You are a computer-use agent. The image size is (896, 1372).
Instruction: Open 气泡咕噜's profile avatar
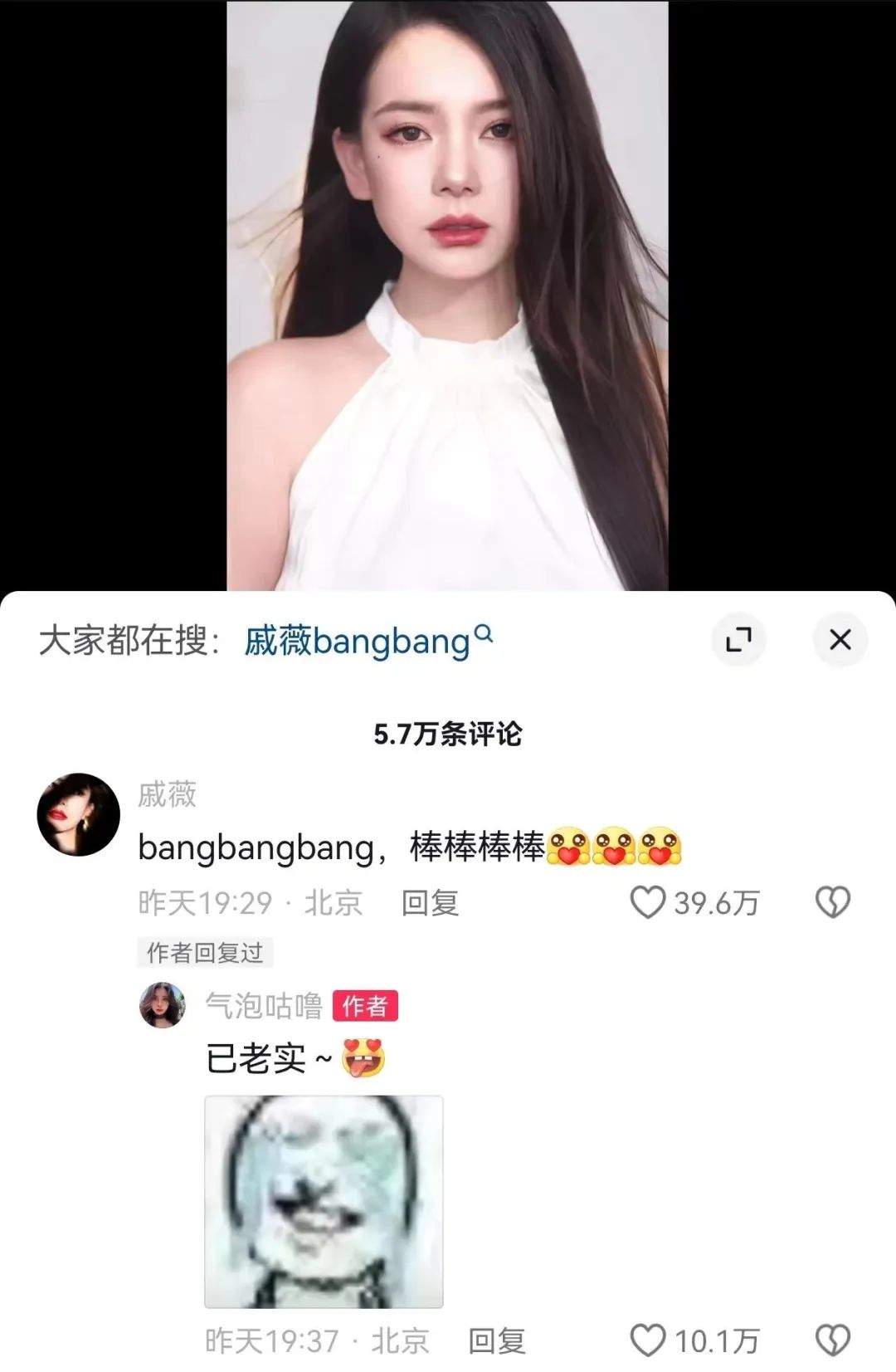point(163,1005)
